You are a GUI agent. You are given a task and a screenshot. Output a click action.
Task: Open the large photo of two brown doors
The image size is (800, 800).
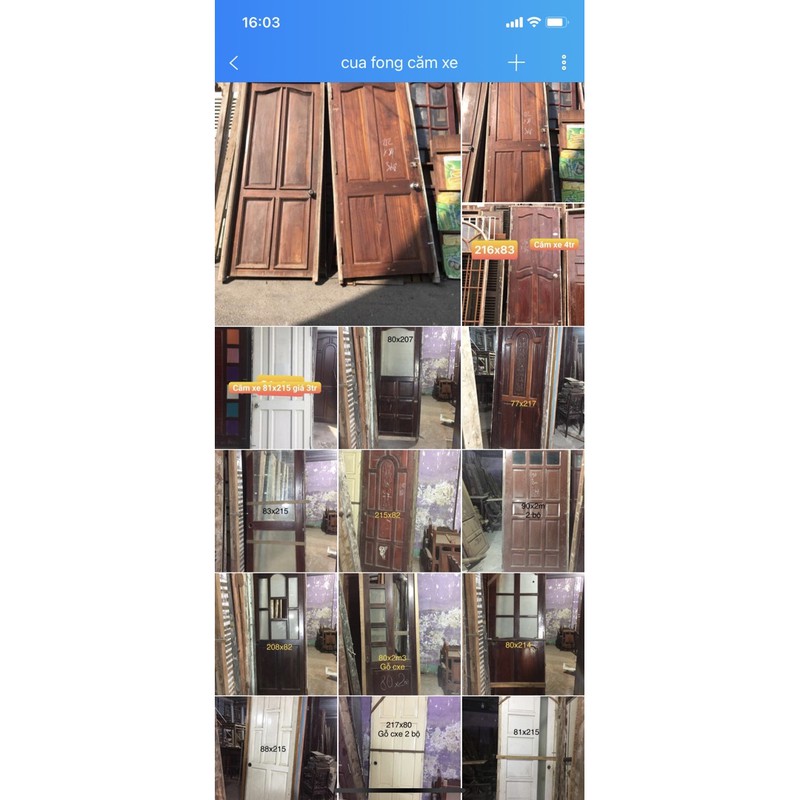click(337, 203)
